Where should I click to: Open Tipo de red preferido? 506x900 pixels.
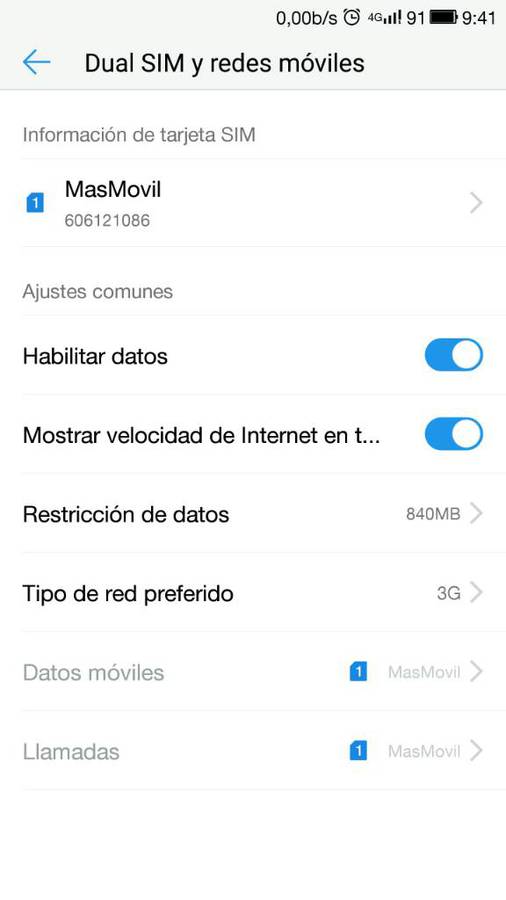[x=253, y=592]
